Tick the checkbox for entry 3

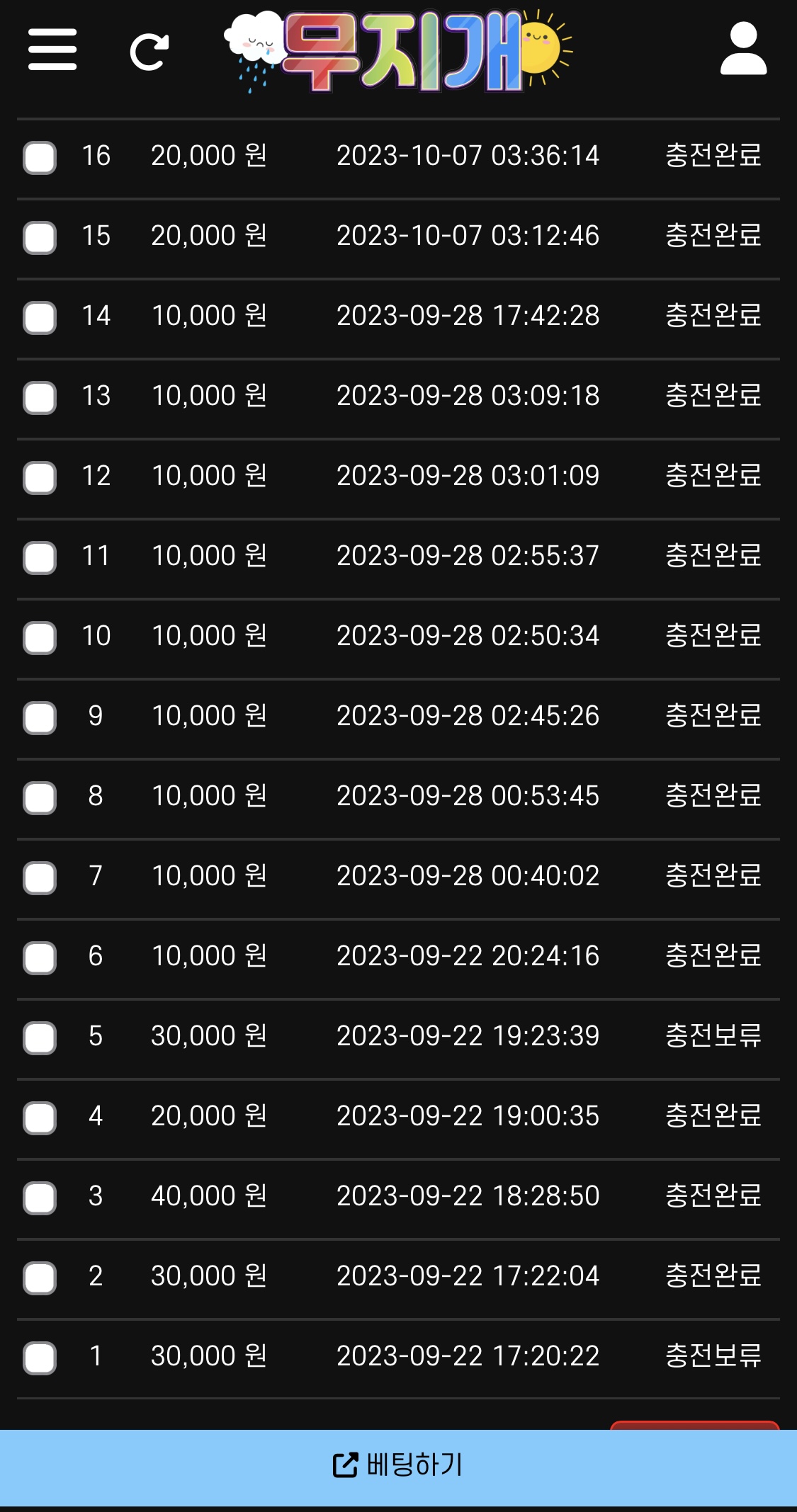(x=40, y=1198)
